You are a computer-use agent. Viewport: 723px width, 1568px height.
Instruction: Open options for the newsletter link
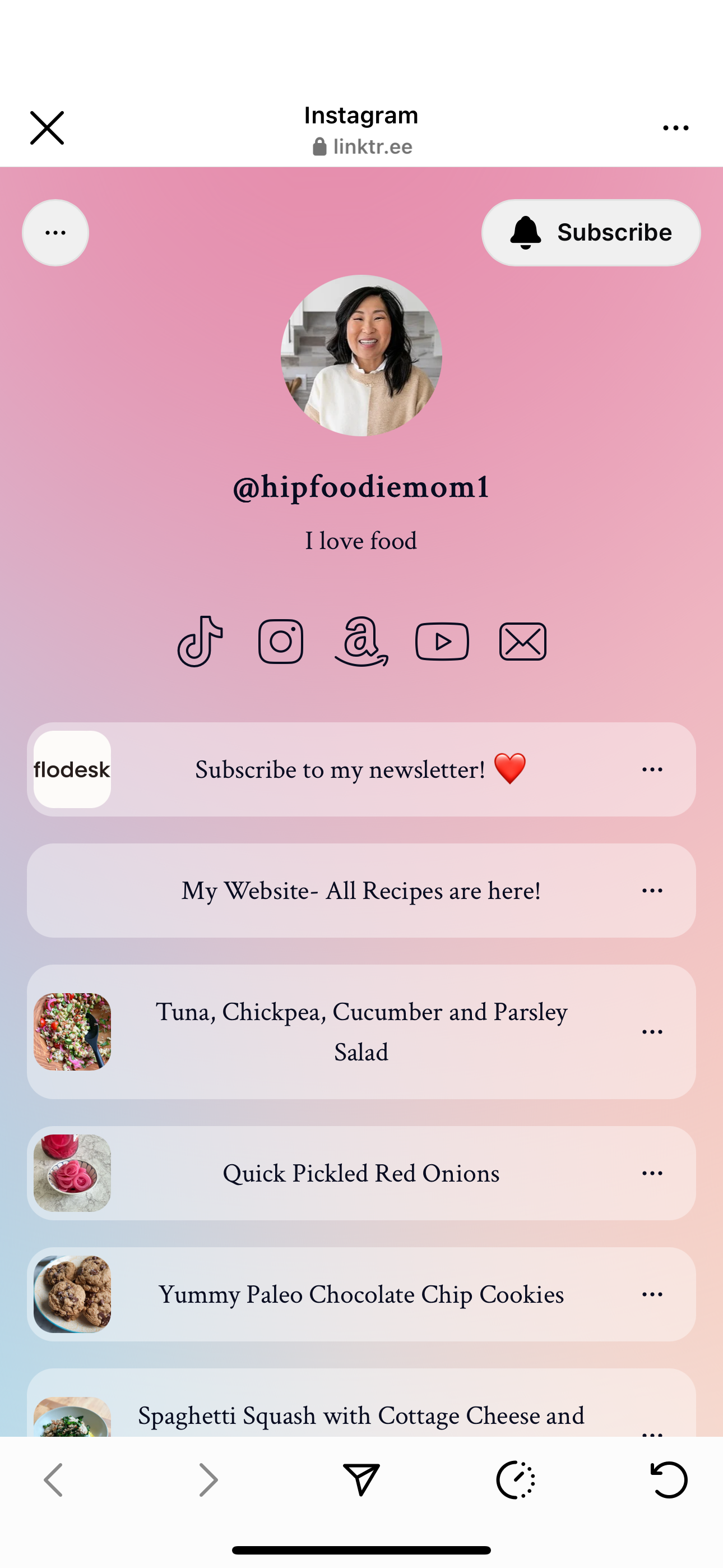pos(652,769)
